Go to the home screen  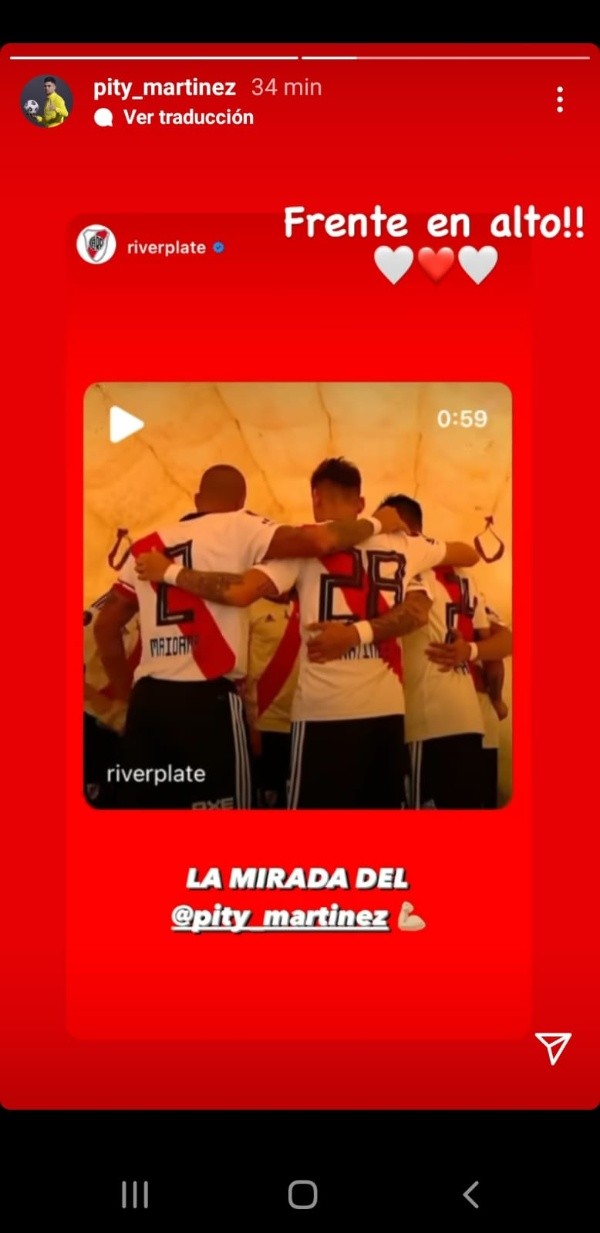(x=302, y=1194)
